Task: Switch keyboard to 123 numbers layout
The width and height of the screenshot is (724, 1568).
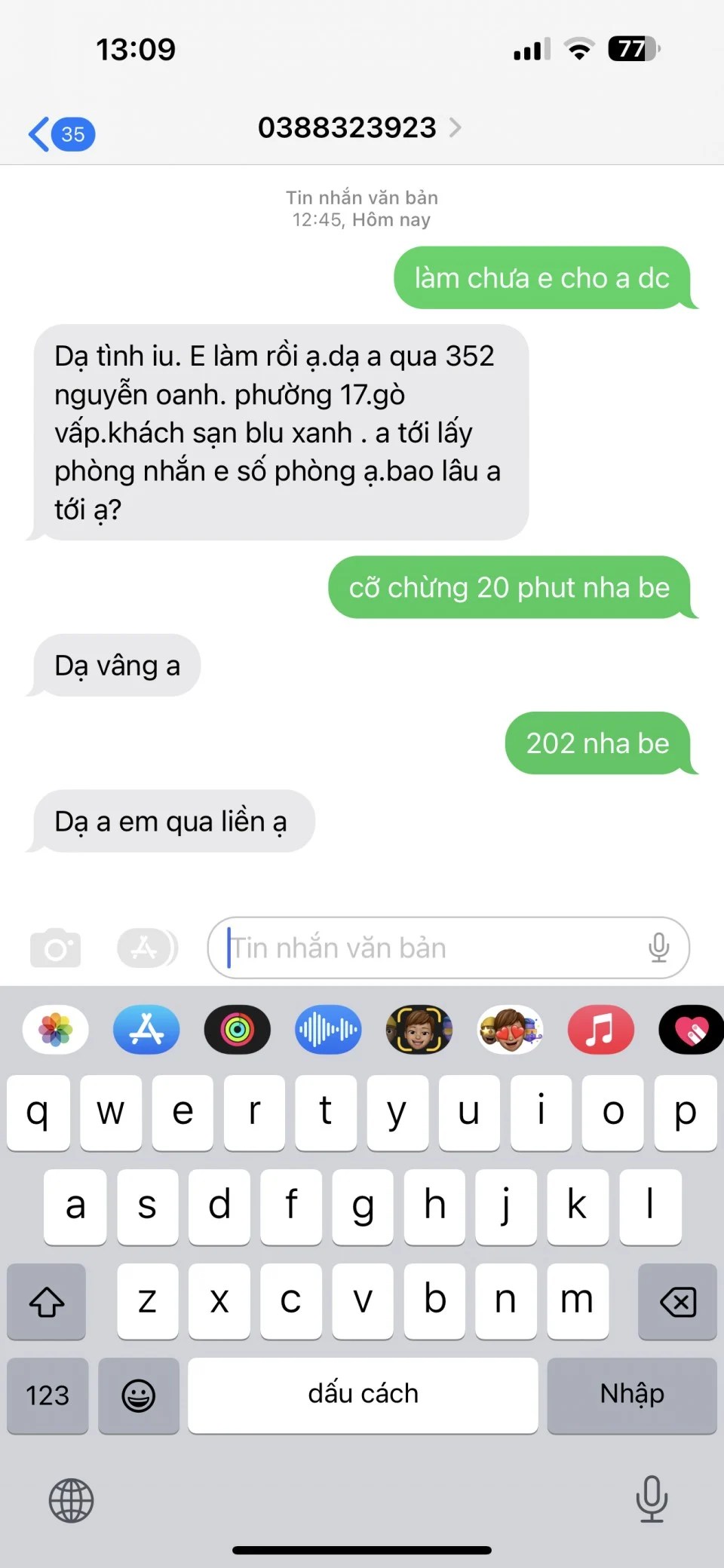Action: [x=48, y=1395]
